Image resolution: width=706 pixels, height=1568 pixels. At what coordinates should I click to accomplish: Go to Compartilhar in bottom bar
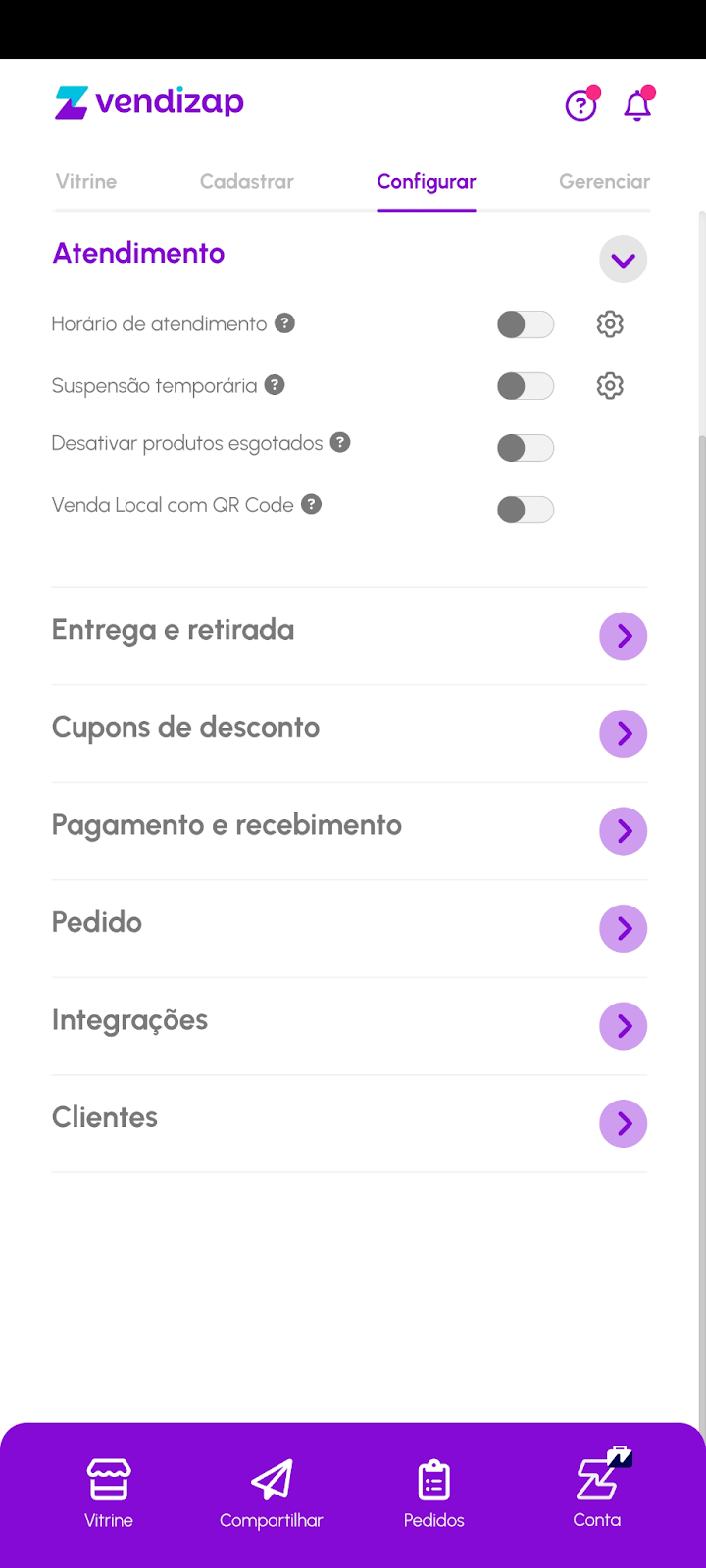click(272, 1493)
